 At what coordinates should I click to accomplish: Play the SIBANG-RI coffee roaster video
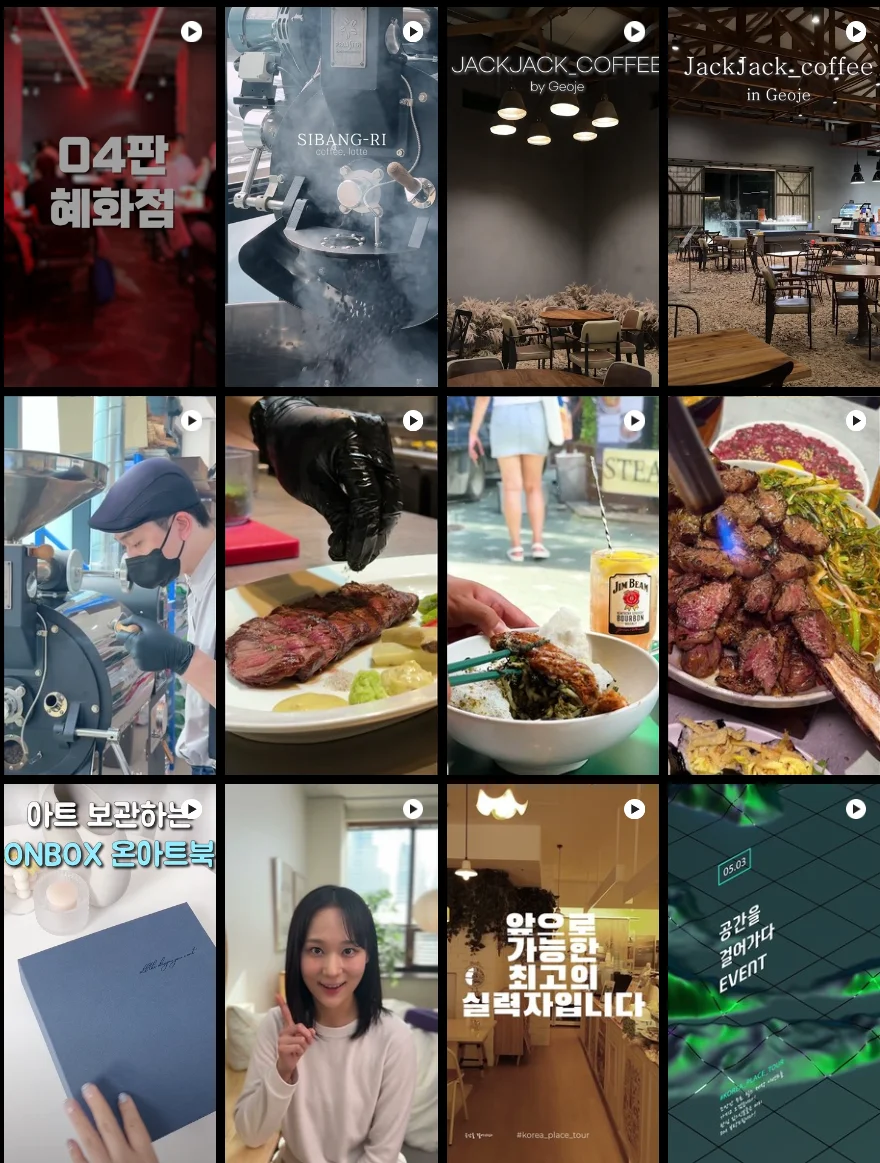click(331, 197)
